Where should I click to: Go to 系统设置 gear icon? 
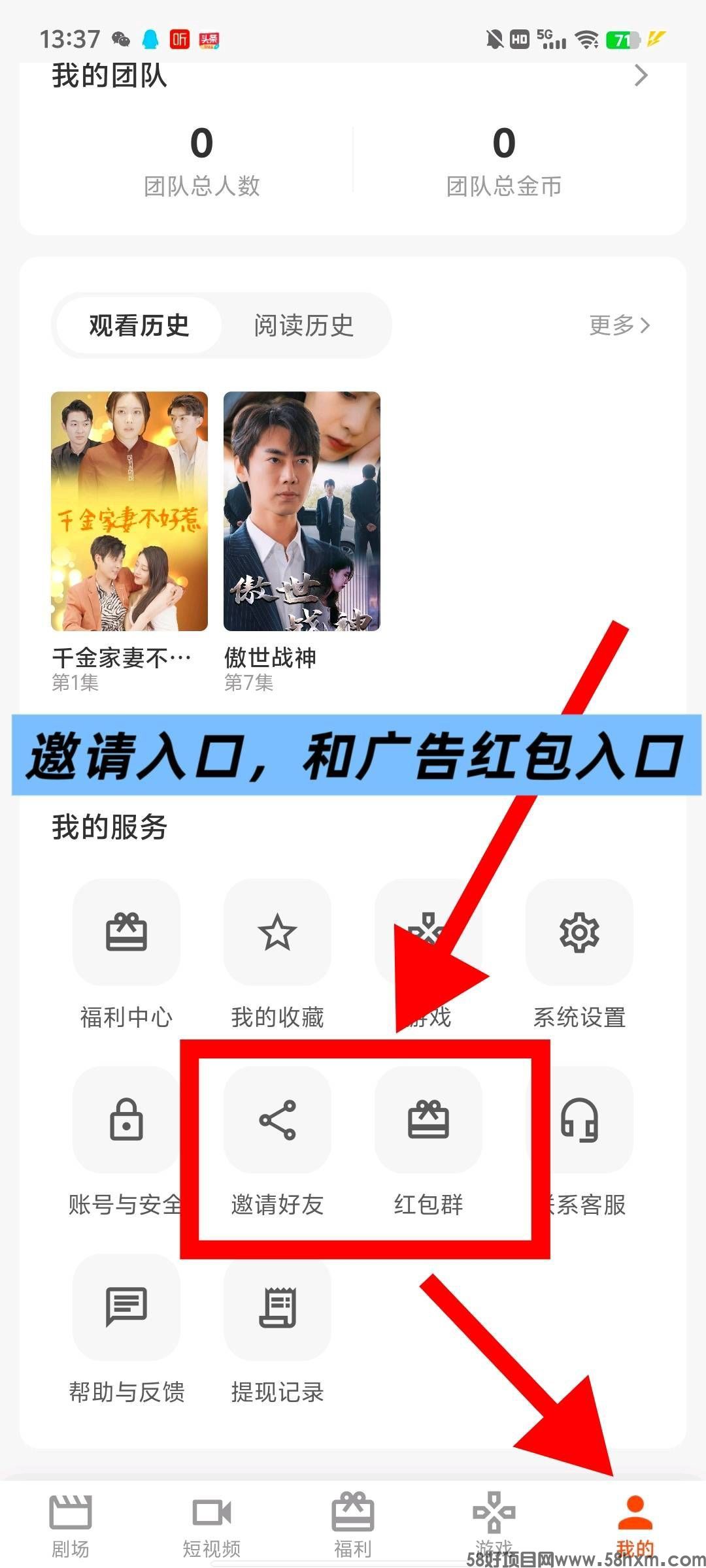[x=579, y=933]
